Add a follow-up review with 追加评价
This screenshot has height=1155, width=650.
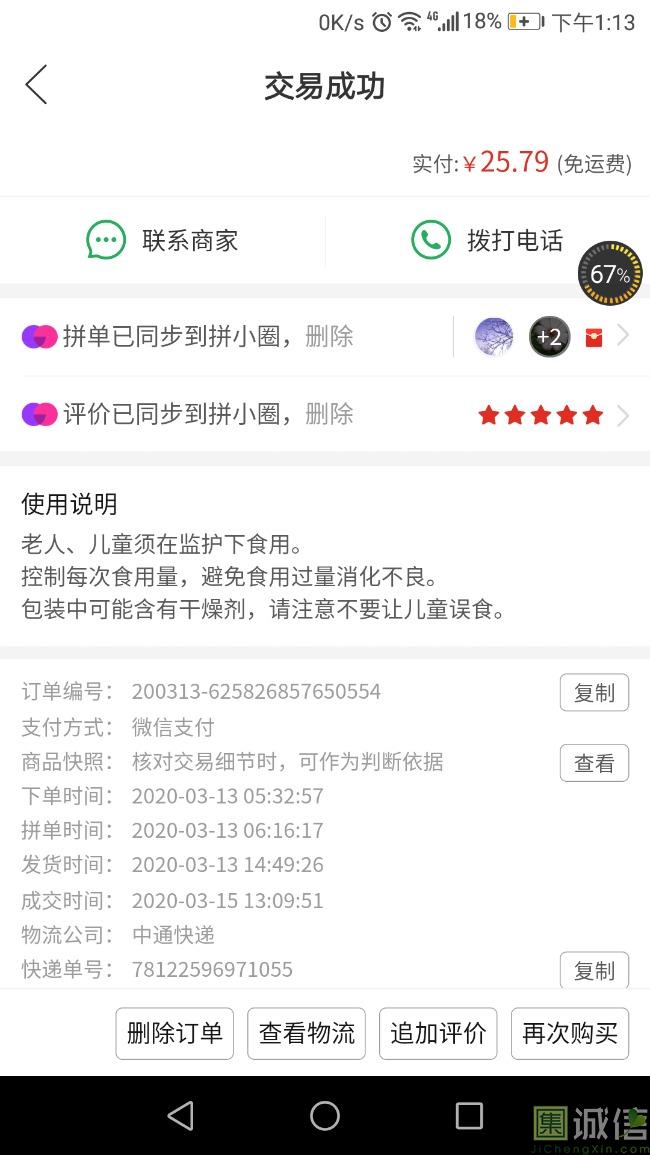[x=438, y=1033]
